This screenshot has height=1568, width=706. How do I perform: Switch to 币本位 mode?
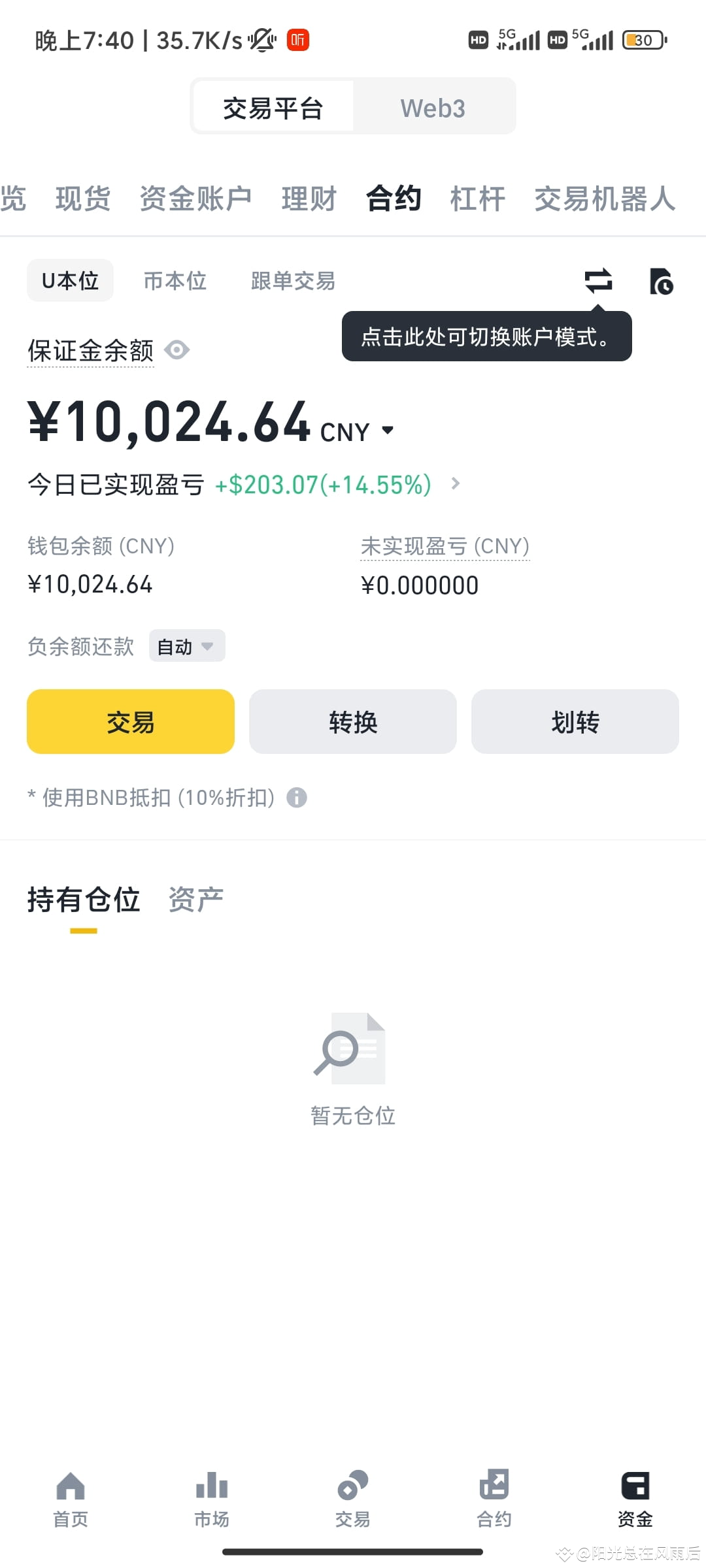point(175,280)
